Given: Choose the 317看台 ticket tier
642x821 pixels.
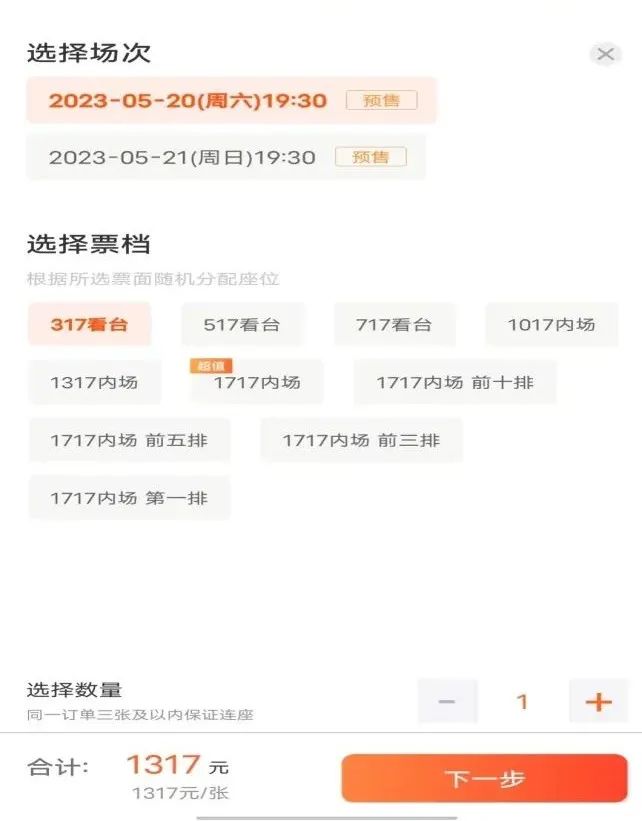Looking at the screenshot, I should [89, 325].
